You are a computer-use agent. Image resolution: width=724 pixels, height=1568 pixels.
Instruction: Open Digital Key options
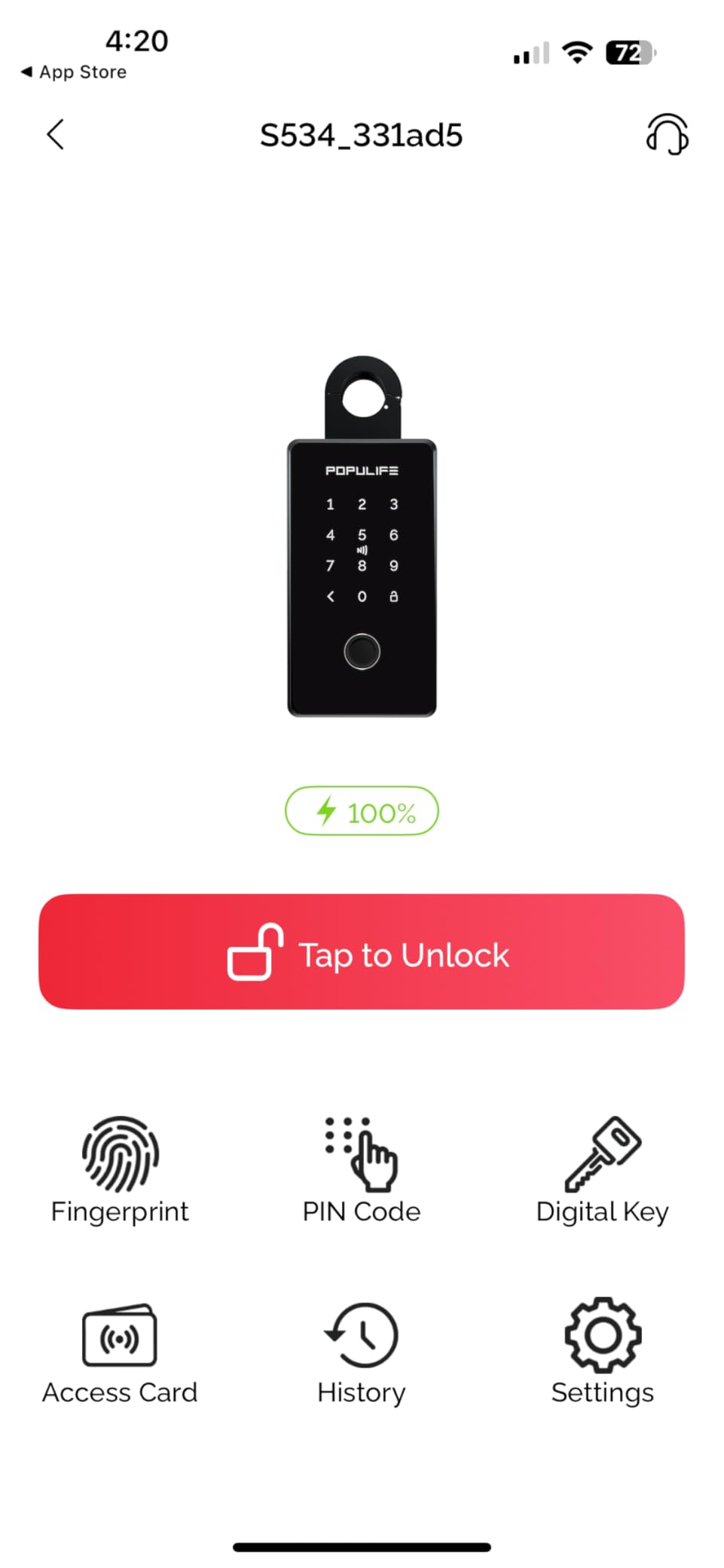tap(602, 1154)
